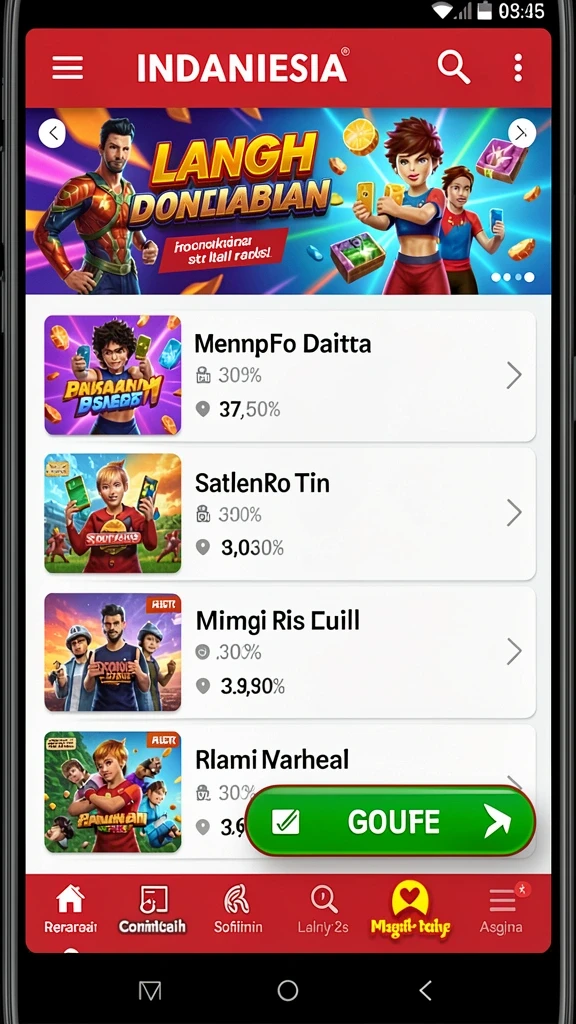Open the MennpFo Daitta item

(290, 376)
